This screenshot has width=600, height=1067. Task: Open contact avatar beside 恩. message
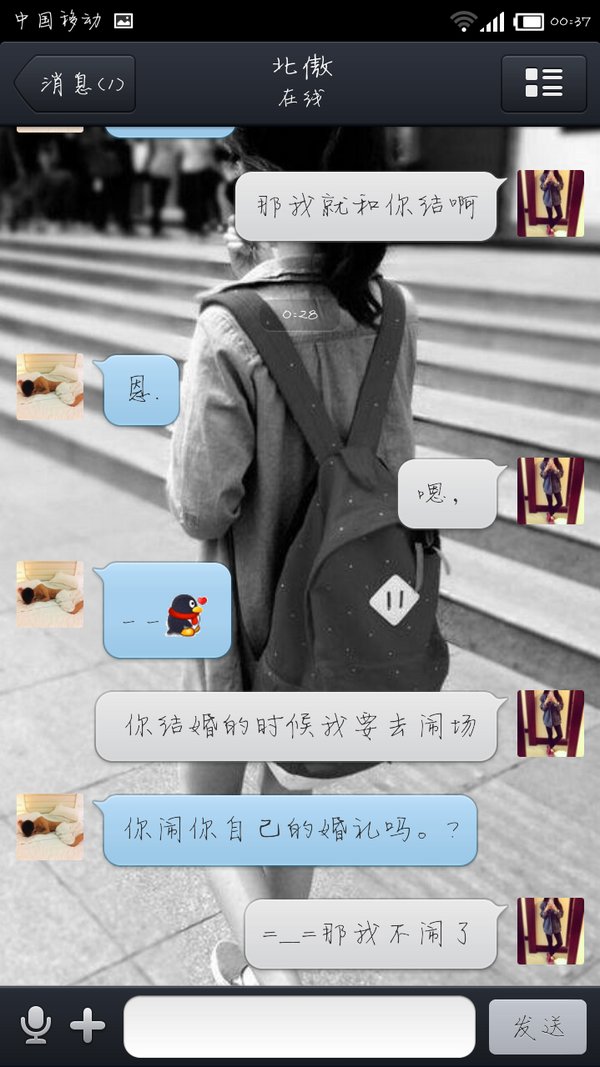click(x=50, y=386)
